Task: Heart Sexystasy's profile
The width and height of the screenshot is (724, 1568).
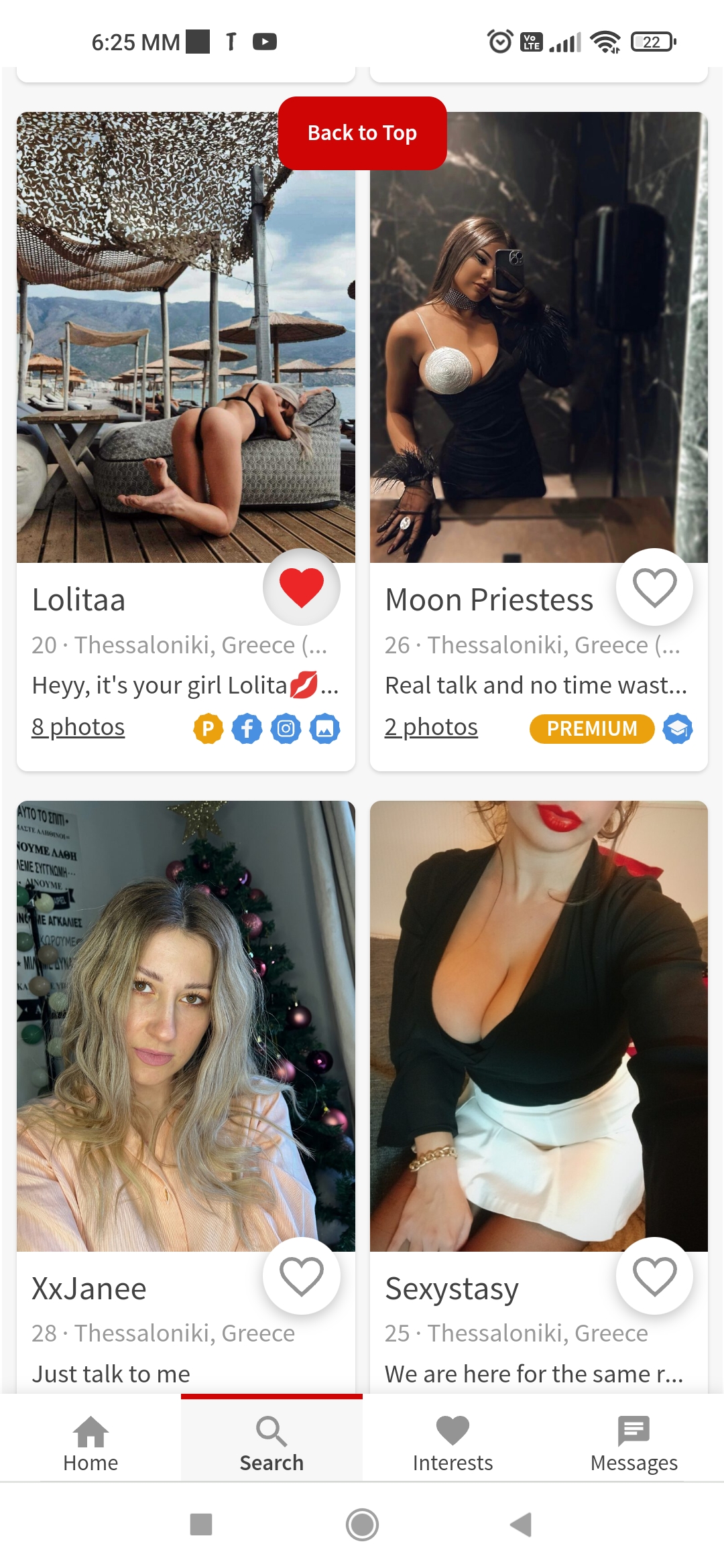Action: point(654,1276)
